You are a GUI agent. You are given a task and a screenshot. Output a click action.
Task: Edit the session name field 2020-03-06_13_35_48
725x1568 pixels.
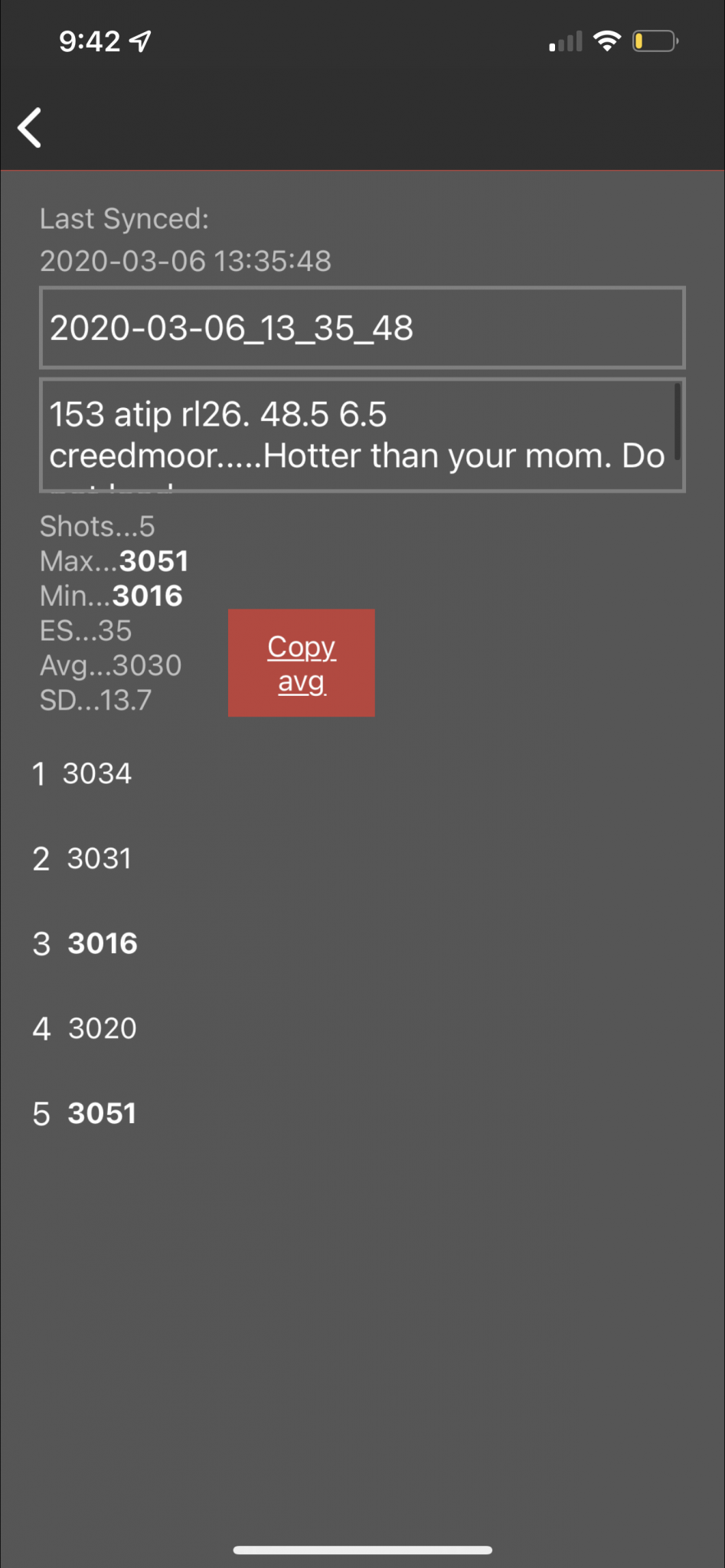(362, 328)
